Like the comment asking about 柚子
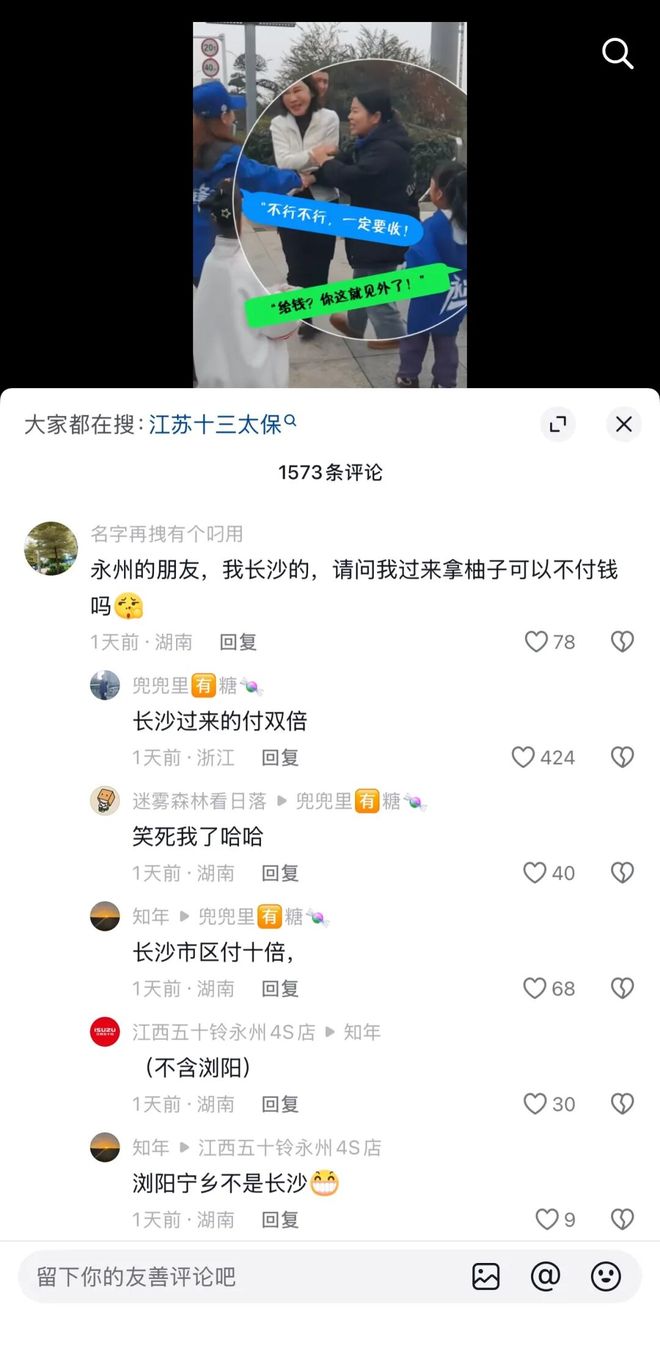The image size is (660, 1362). [x=537, y=642]
